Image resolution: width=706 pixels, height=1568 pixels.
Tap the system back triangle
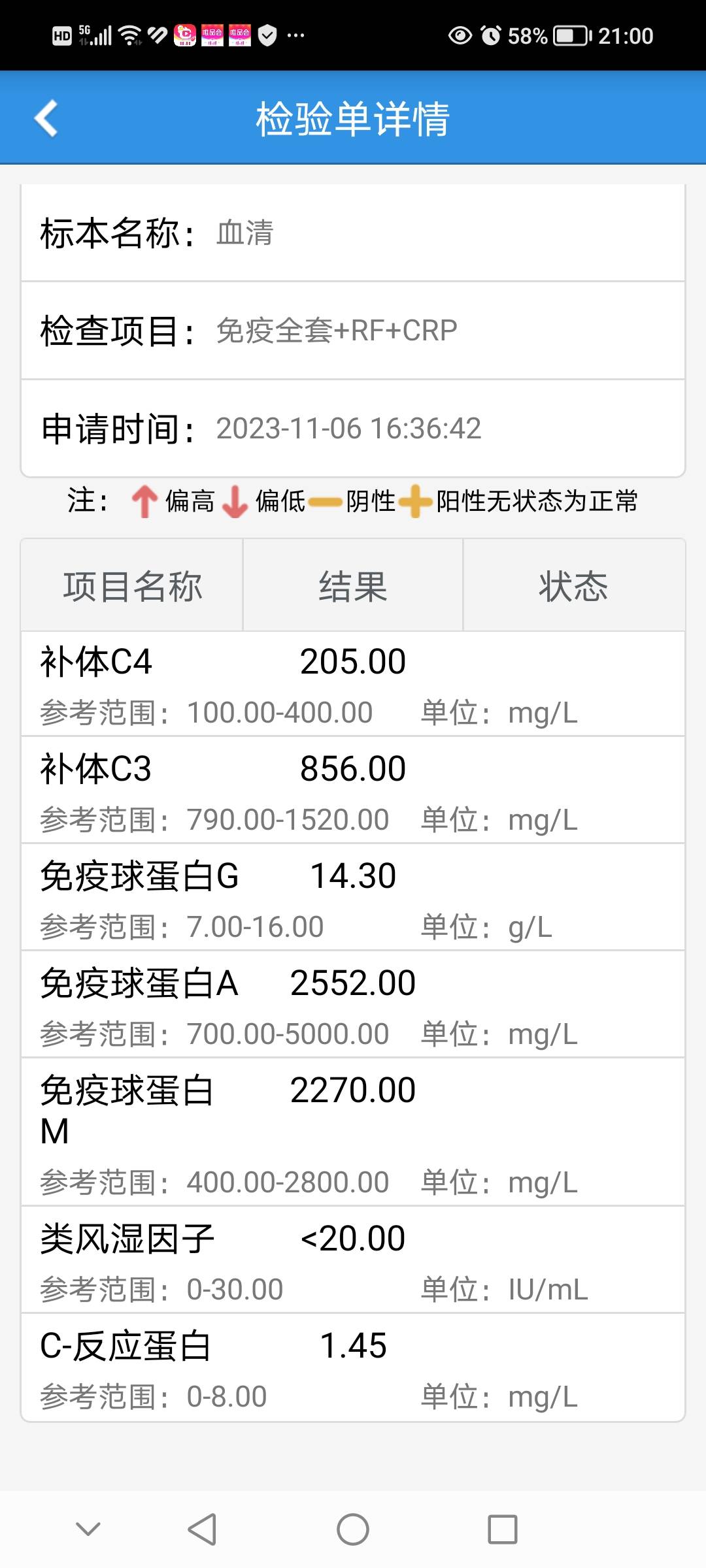pos(202,1529)
